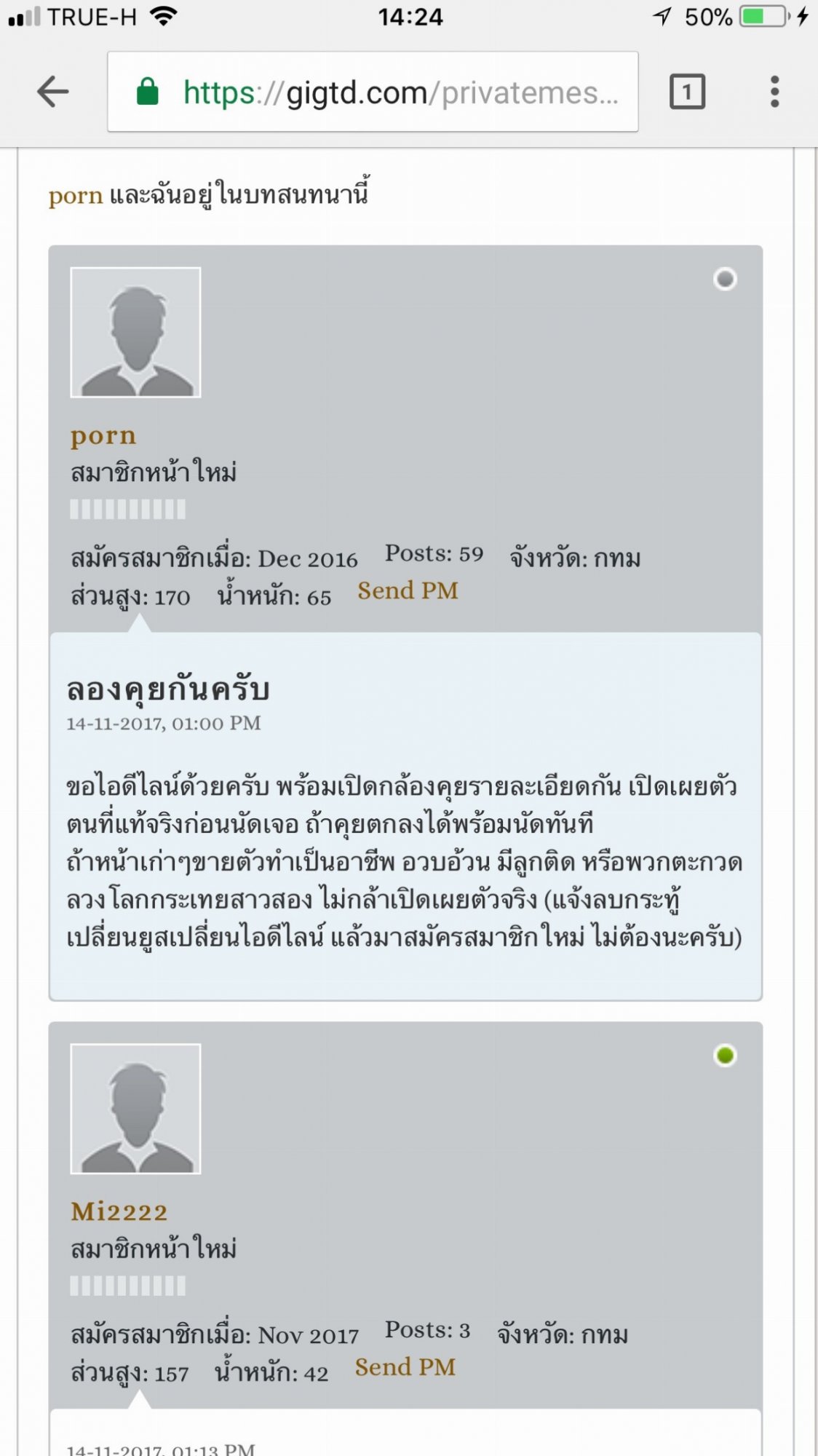
Task: Send PM to user Mi2222
Action: [x=405, y=1367]
